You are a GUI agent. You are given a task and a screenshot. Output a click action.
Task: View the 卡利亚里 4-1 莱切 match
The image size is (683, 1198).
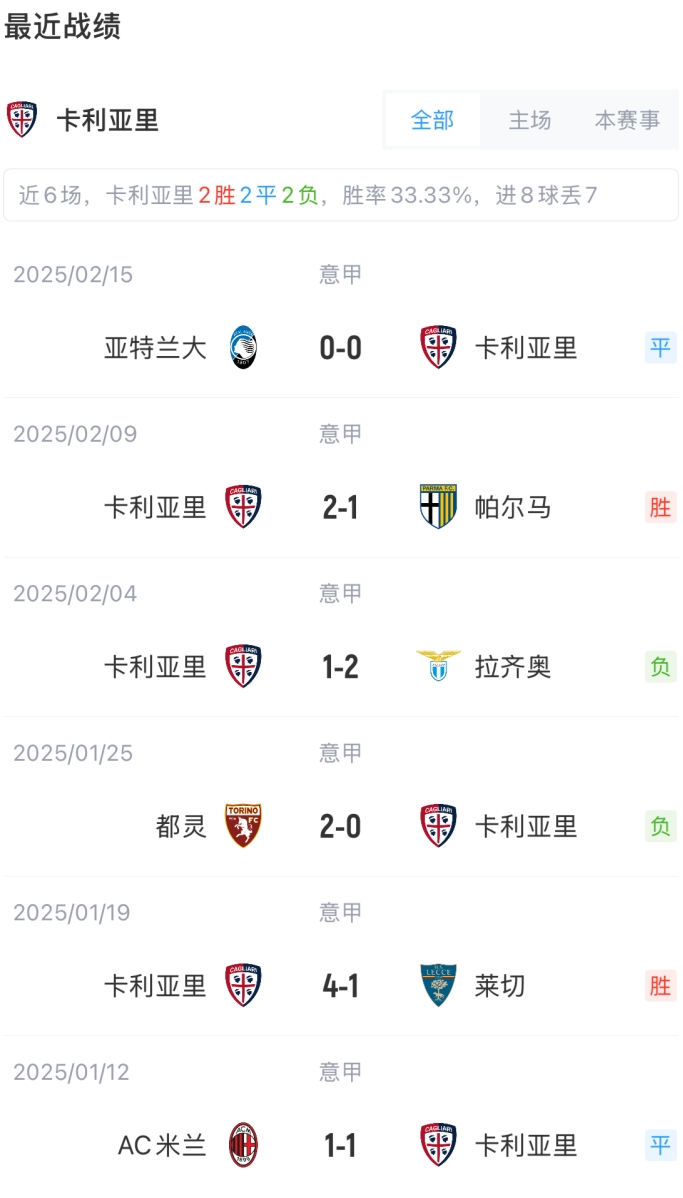coord(340,986)
